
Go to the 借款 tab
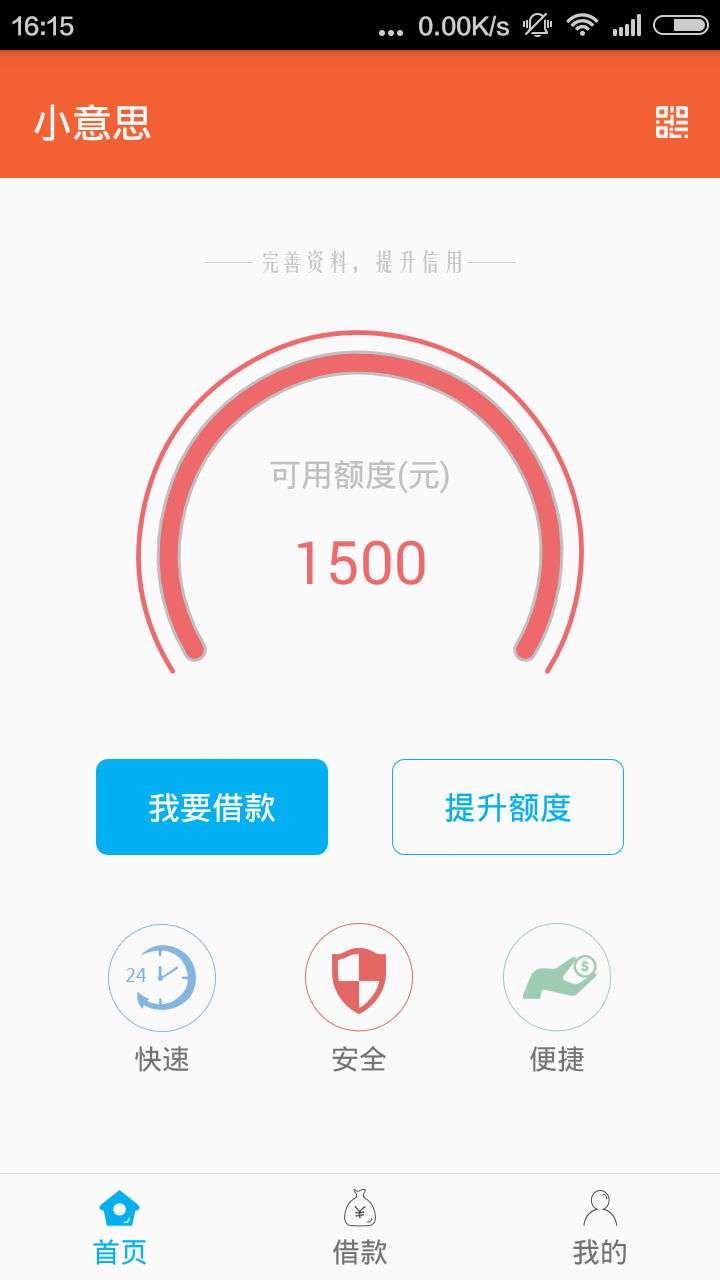[x=360, y=1228]
